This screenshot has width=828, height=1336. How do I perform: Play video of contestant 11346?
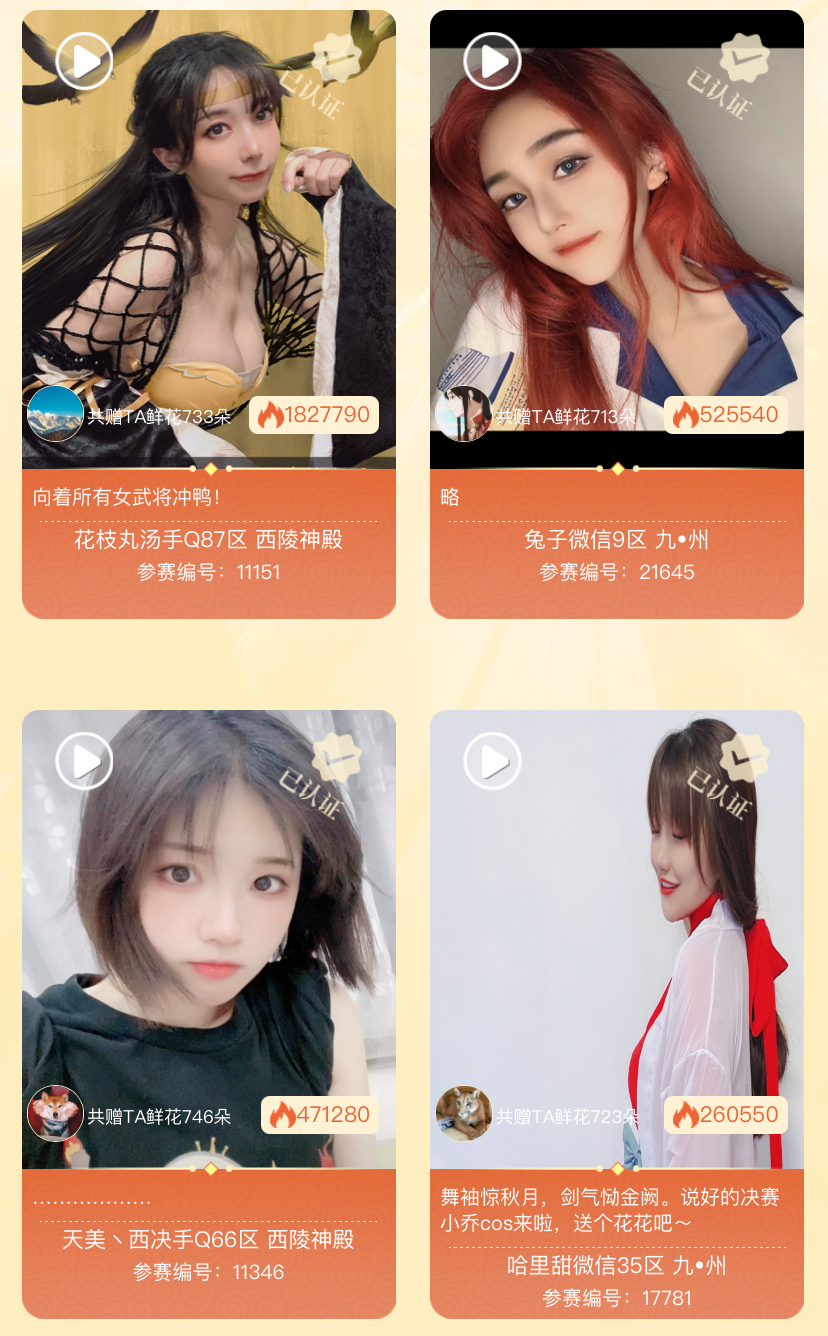tap(84, 761)
